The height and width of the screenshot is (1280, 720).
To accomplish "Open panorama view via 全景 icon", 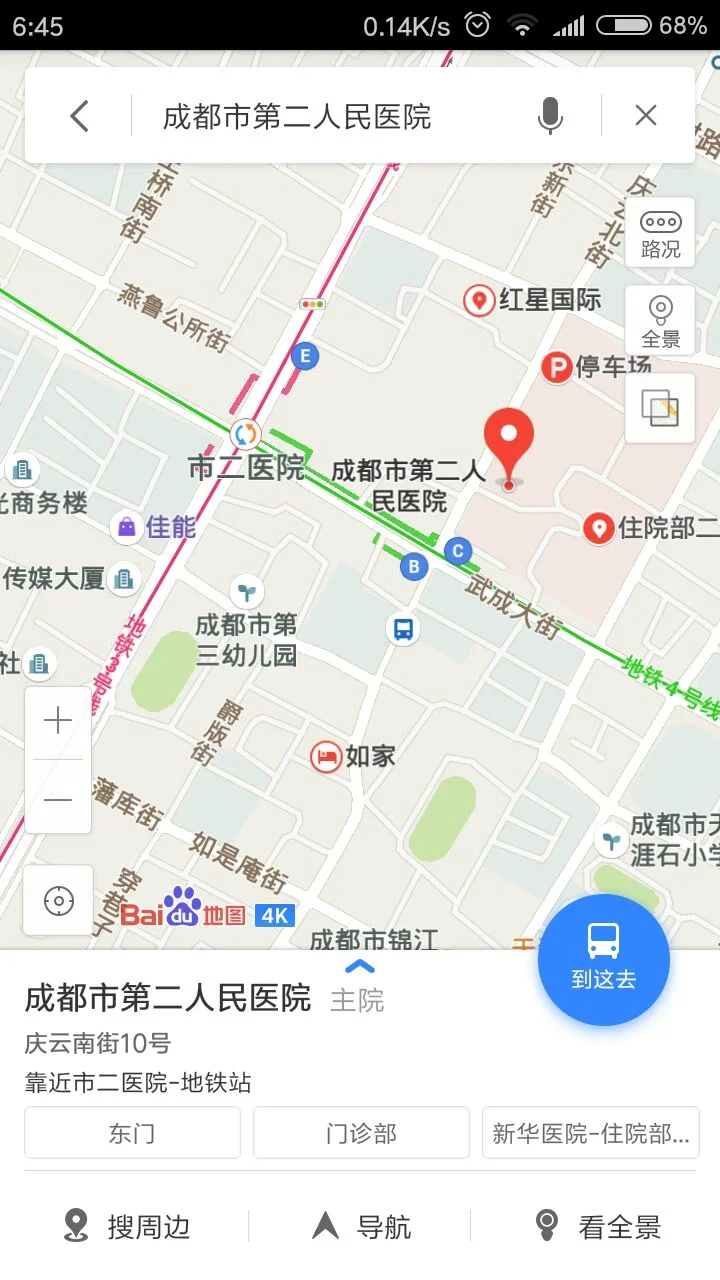I will coord(660,320).
